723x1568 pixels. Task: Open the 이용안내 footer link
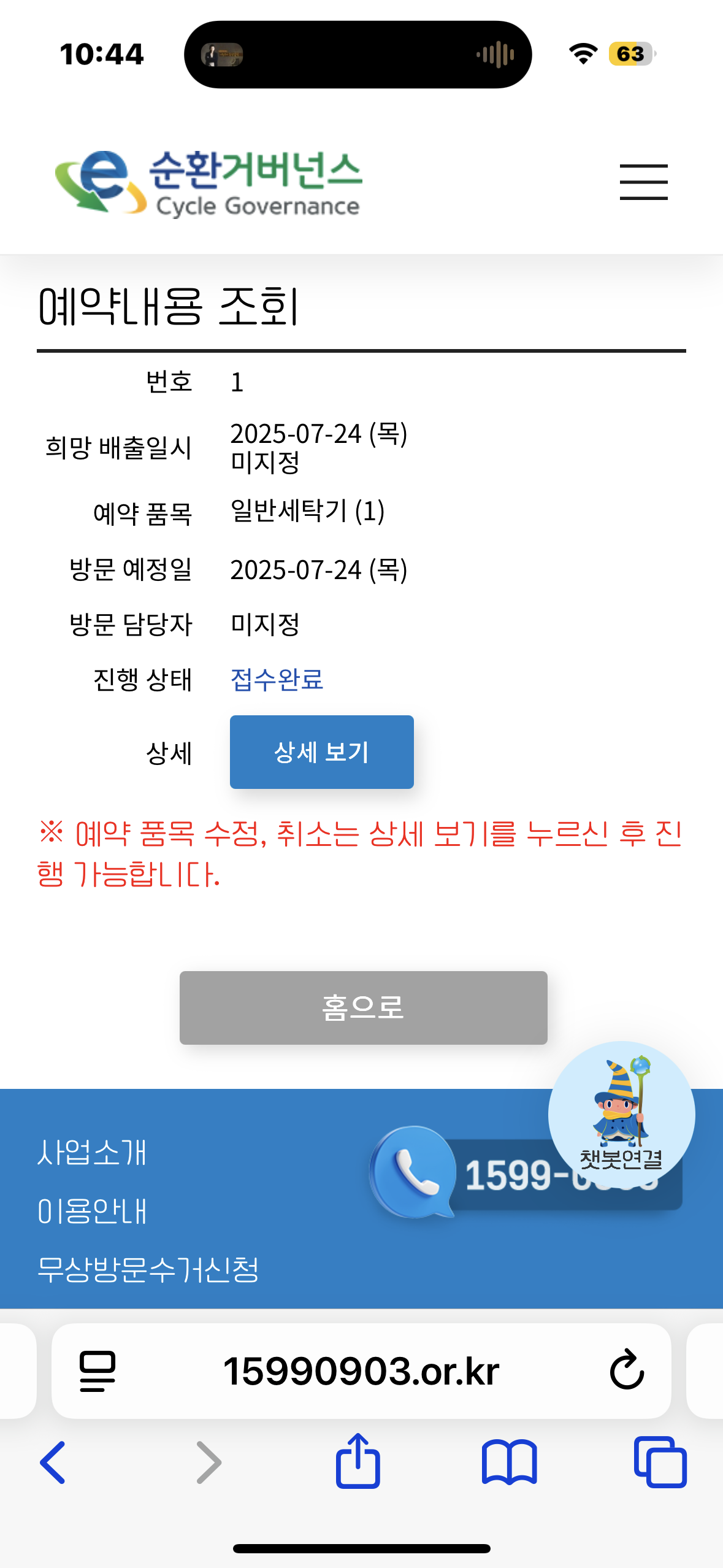point(92,1211)
